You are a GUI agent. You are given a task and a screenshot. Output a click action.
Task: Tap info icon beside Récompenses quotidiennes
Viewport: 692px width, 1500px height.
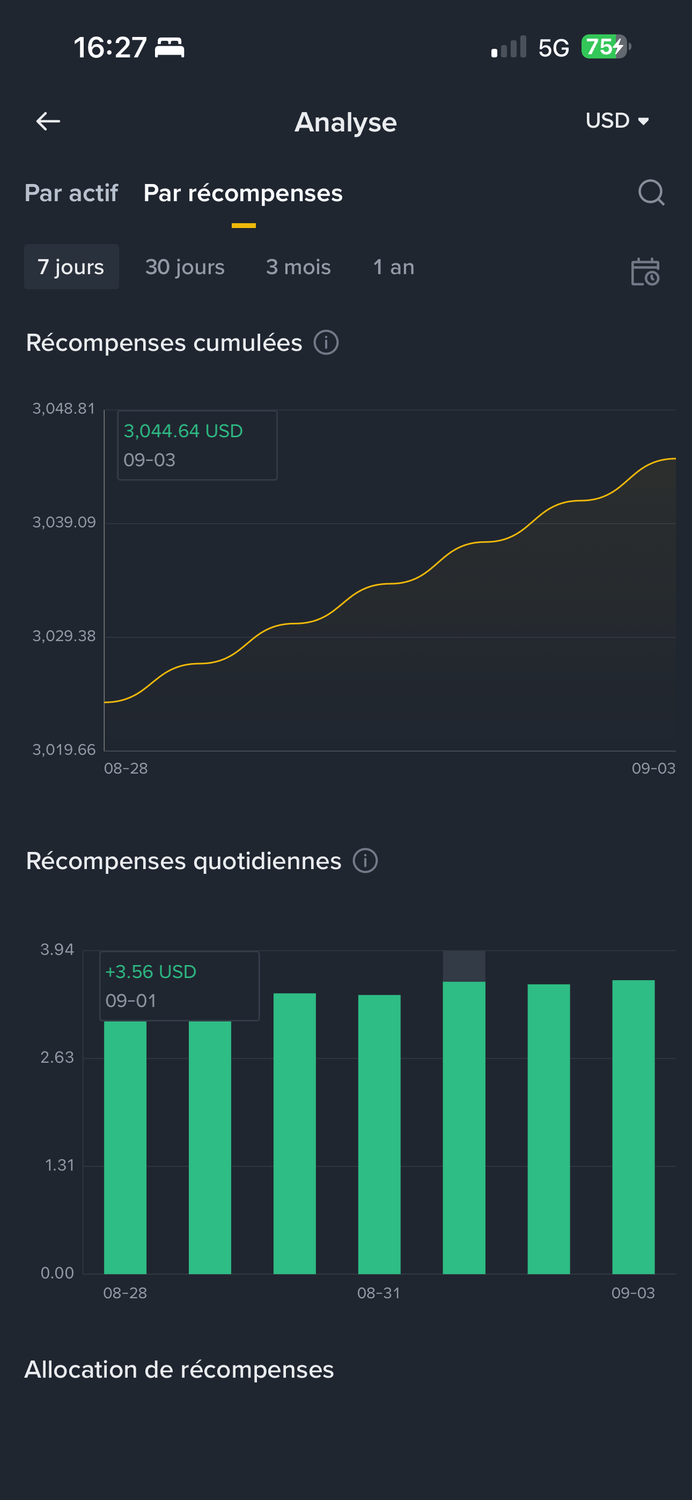[x=366, y=861]
